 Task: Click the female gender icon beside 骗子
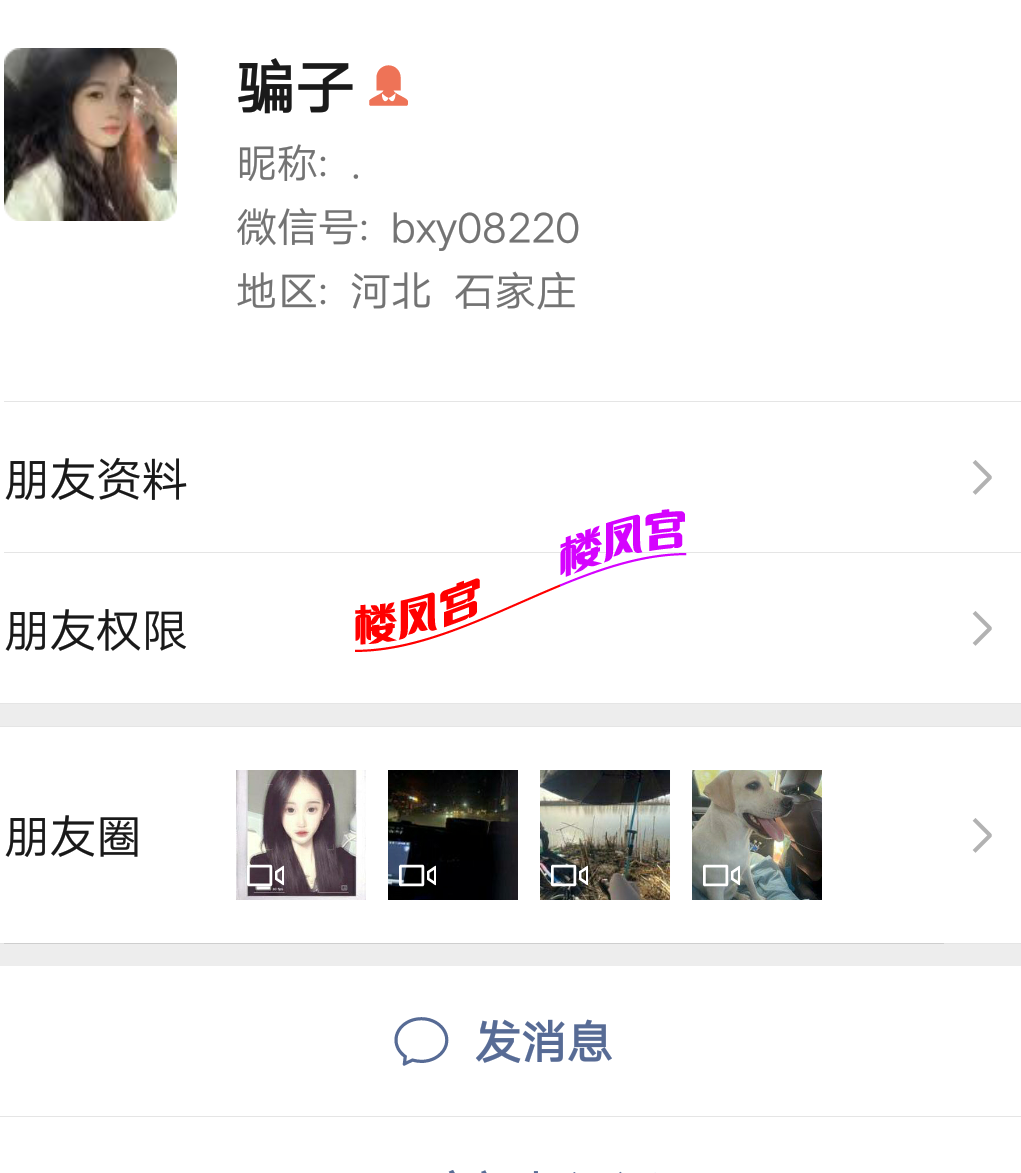(x=388, y=86)
